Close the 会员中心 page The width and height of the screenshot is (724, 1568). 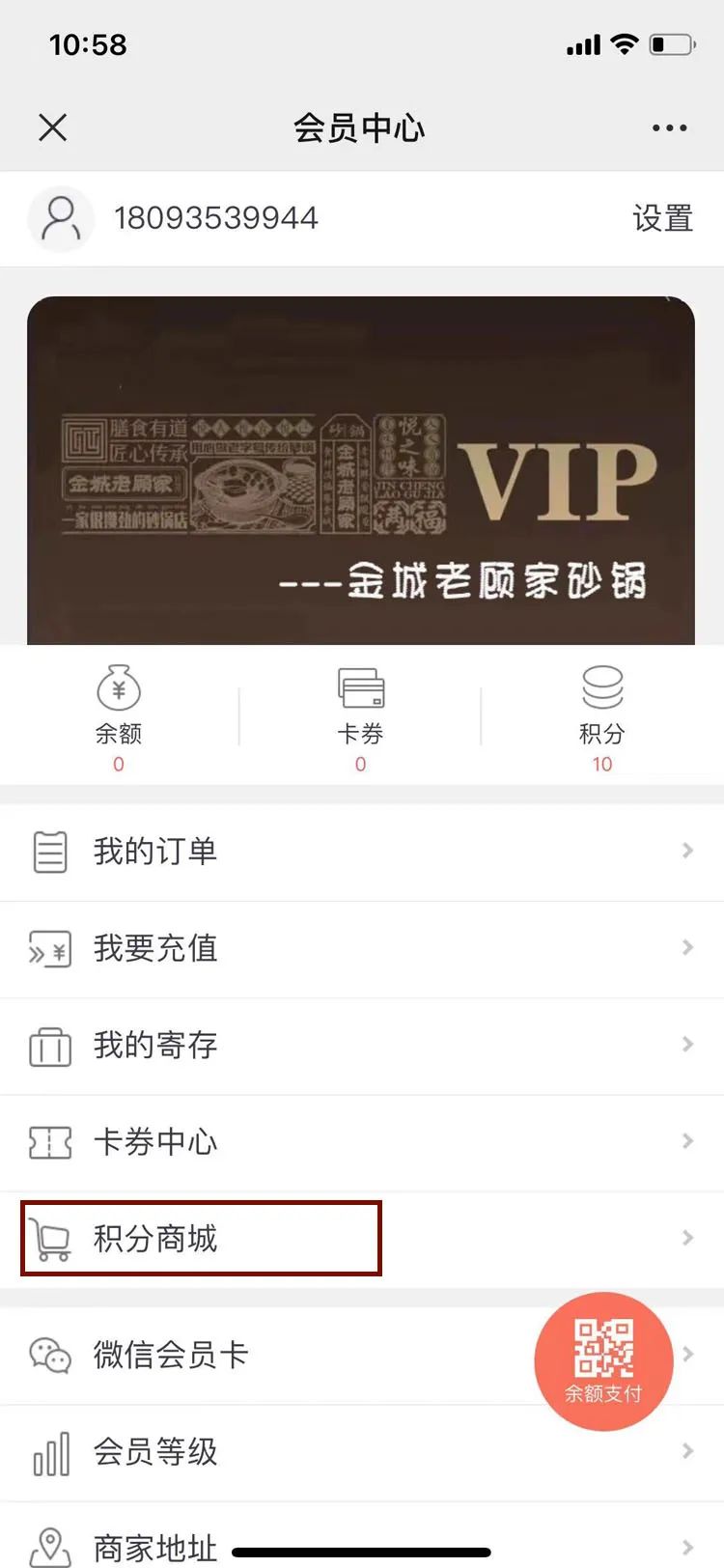click(x=53, y=127)
